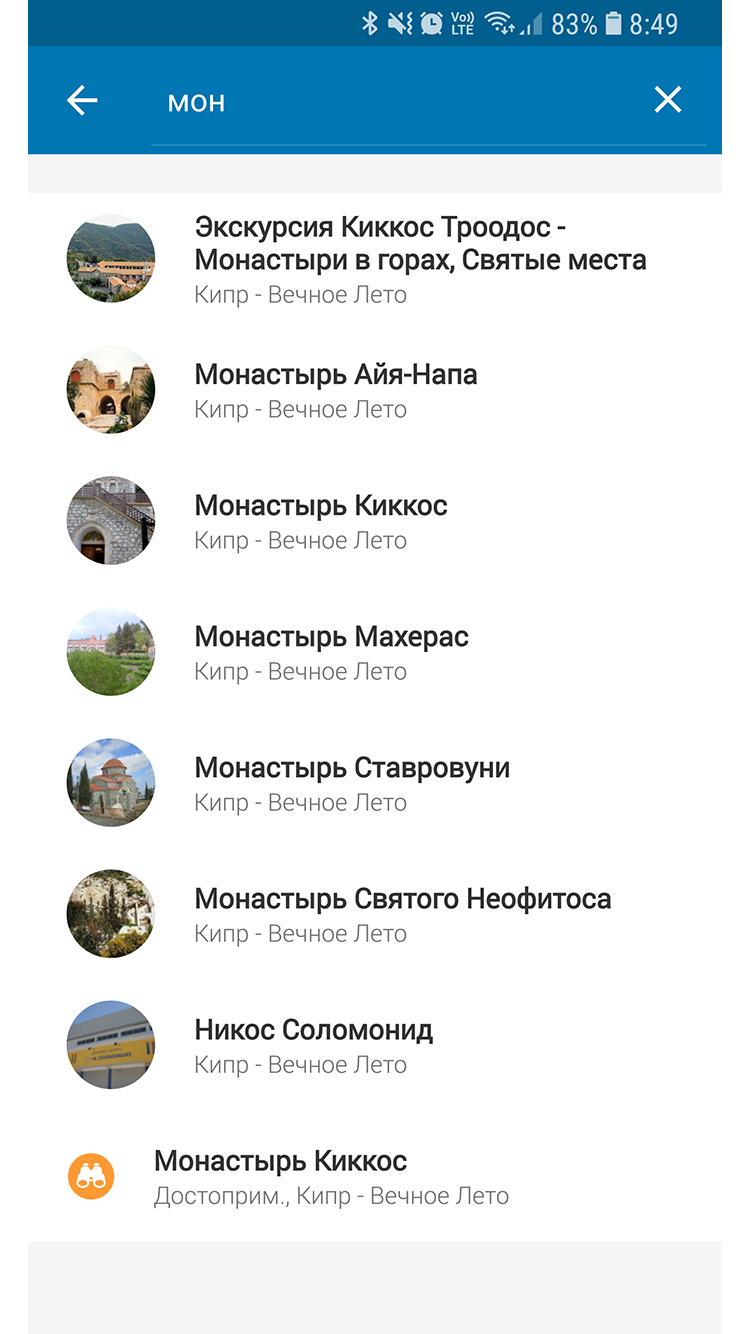The image size is (750, 1334).
Task: Click the Монастырь Ставровуни photo
Action: click(x=110, y=782)
